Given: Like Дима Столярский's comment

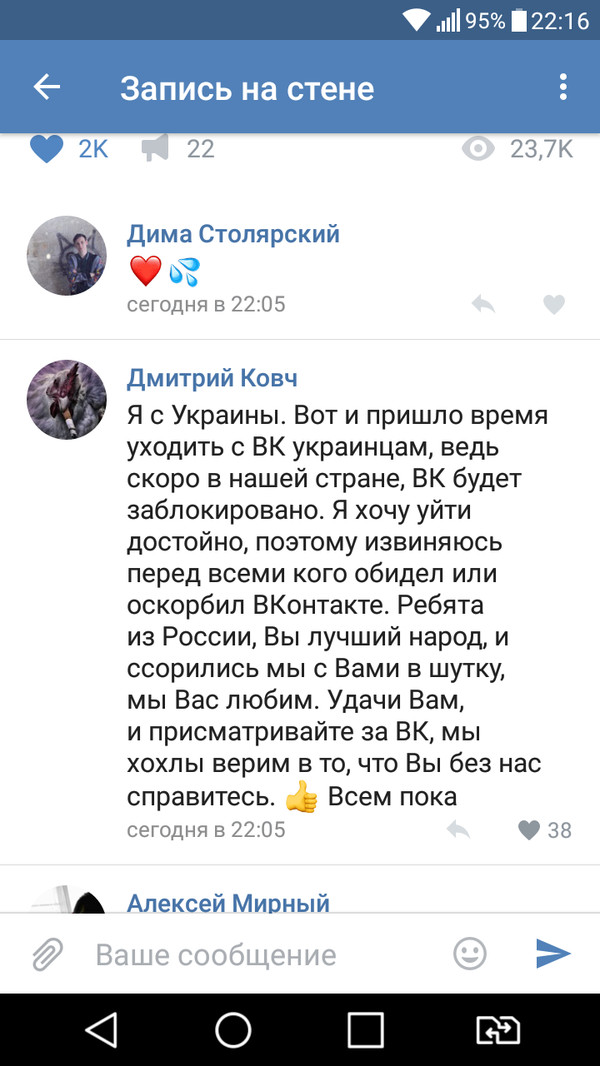Looking at the screenshot, I should click(x=553, y=304).
